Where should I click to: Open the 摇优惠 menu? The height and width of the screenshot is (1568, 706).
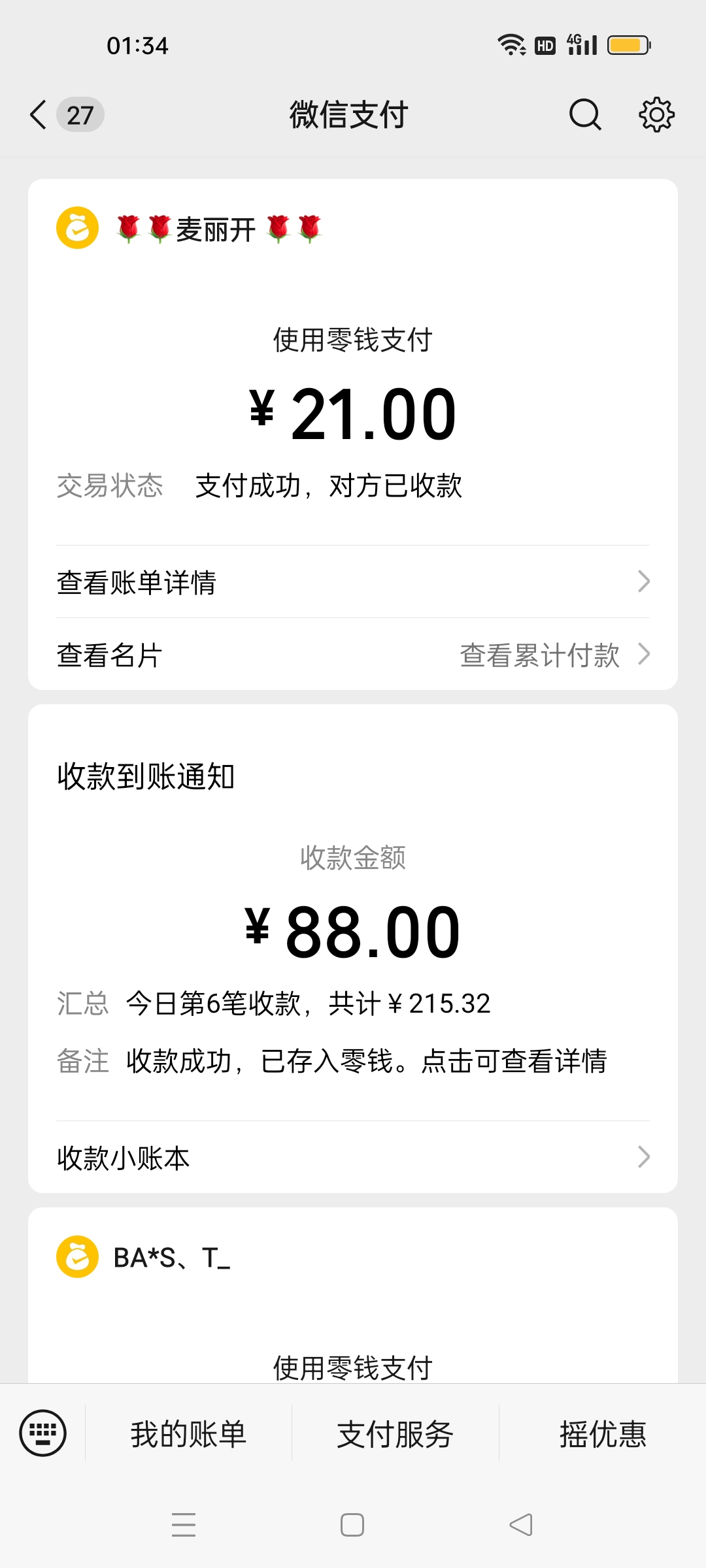pos(602,1434)
